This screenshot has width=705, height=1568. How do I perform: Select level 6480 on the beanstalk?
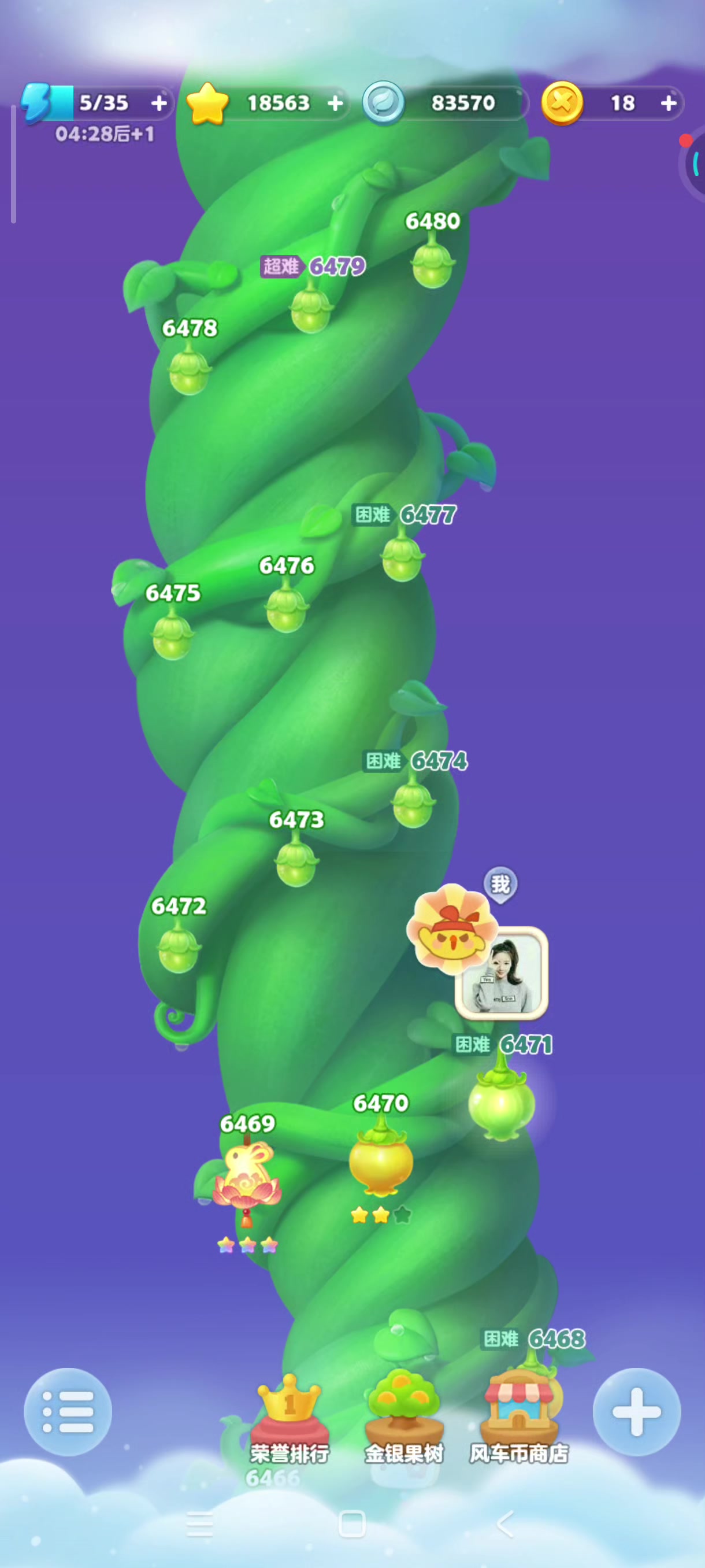432,264
